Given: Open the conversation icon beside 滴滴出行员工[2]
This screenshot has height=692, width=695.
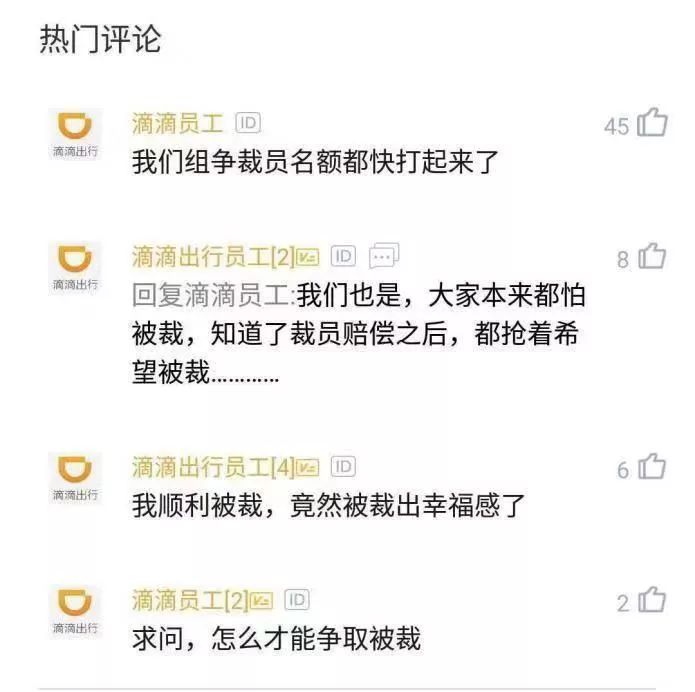Looking at the screenshot, I should pyautogui.click(x=384, y=255).
